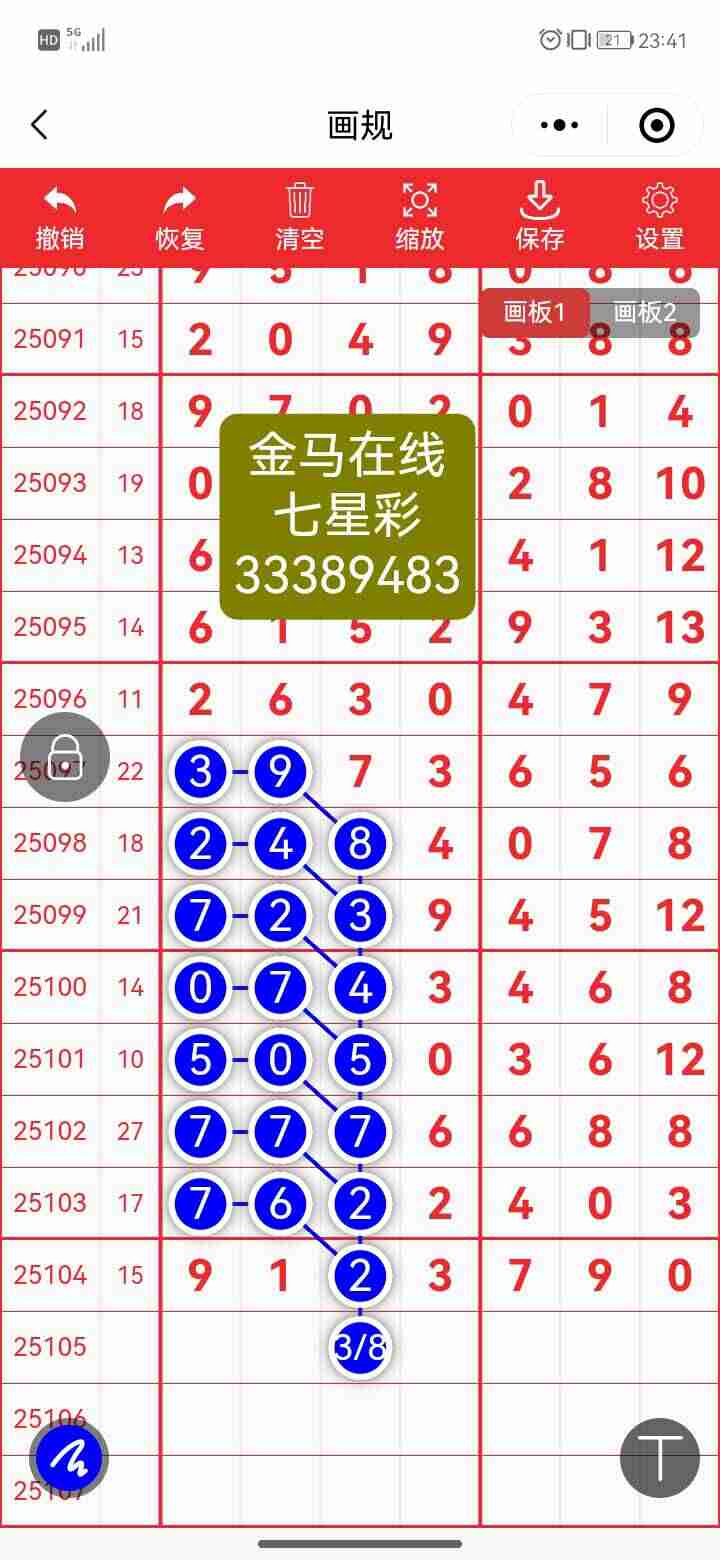Tap the back arrow beside 画规
Viewport: 720px width, 1560px height.
click(x=38, y=125)
